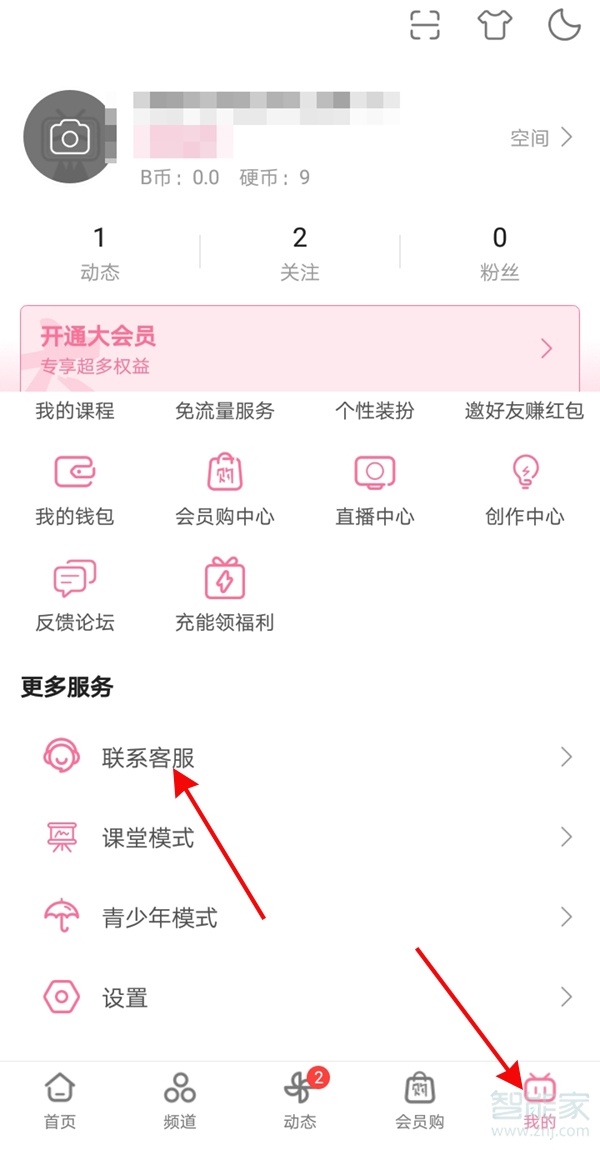
Task: Open 反馈论坛 feedback forum
Action: click(x=75, y=596)
